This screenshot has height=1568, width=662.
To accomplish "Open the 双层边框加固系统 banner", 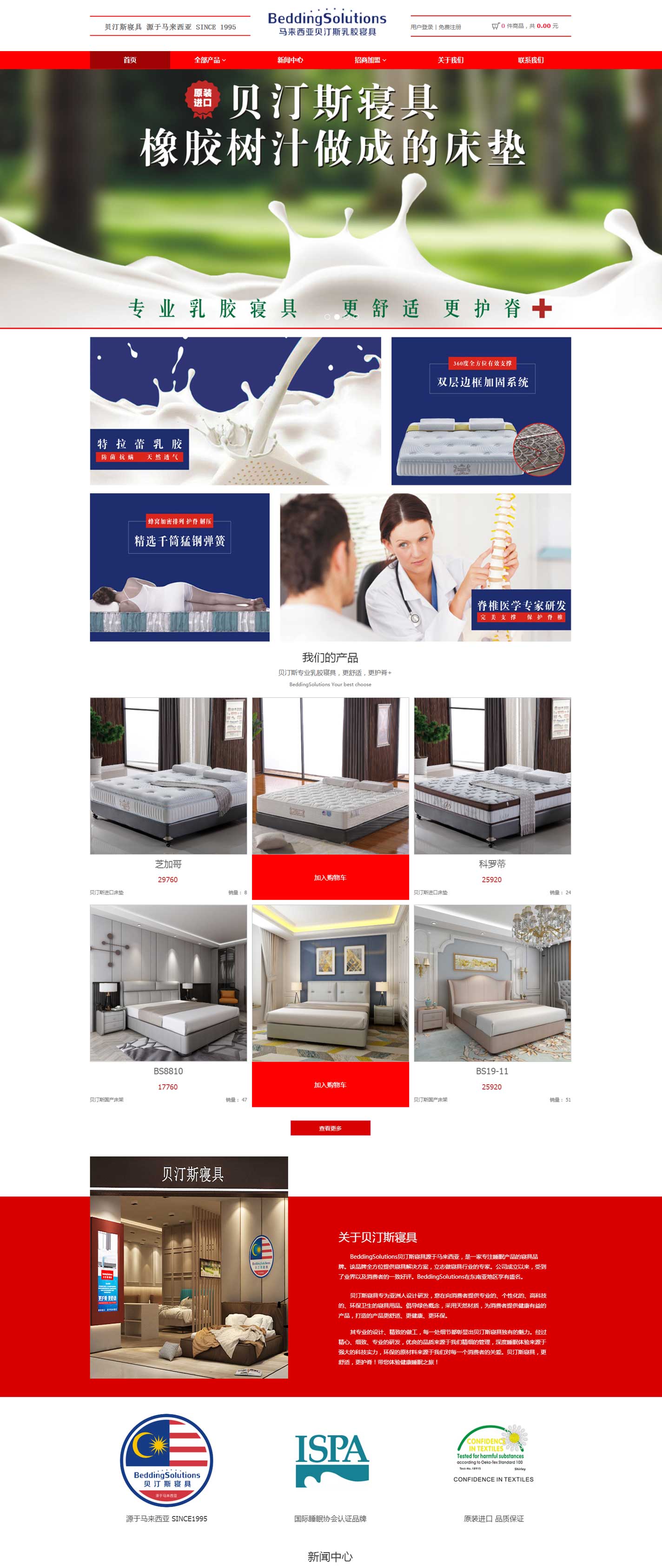I will point(481,411).
